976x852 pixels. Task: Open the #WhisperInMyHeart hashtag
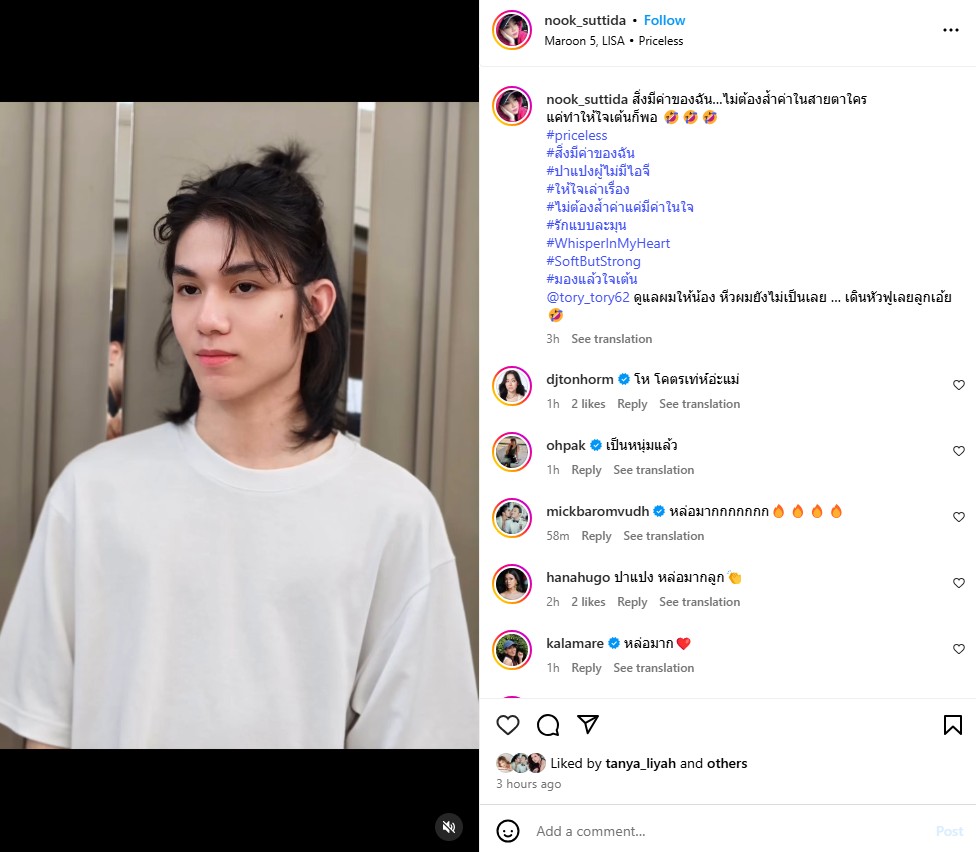(x=608, y=243)
